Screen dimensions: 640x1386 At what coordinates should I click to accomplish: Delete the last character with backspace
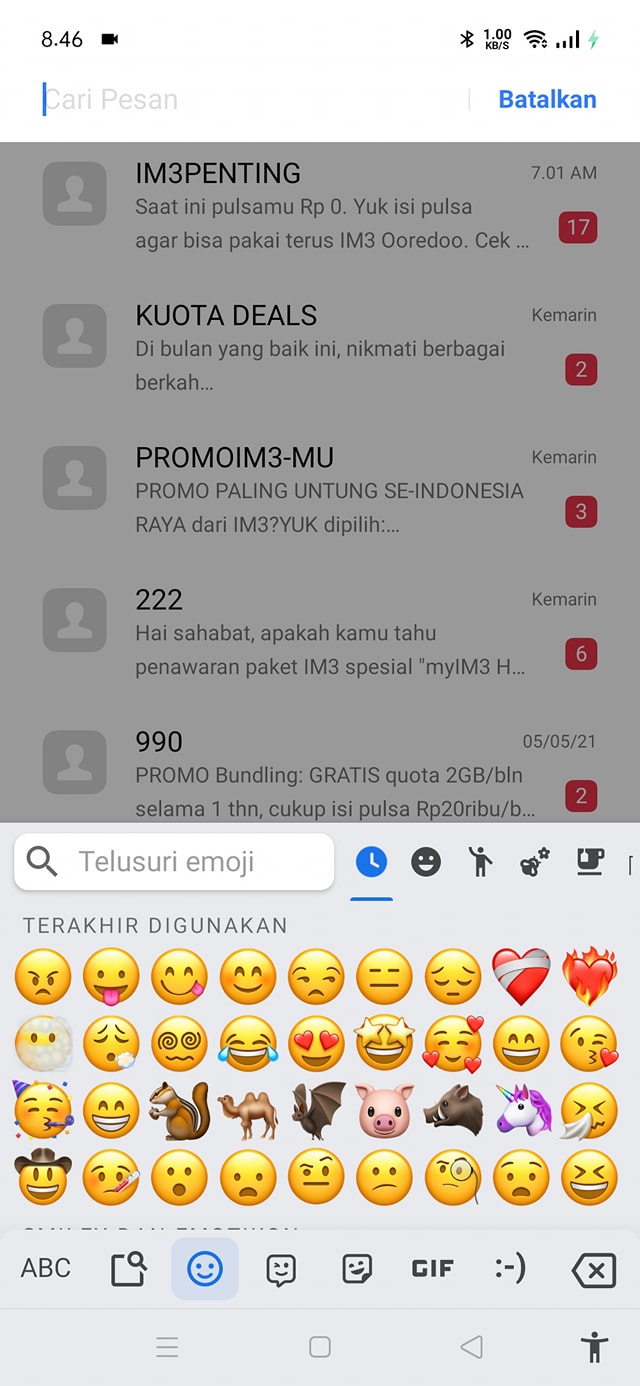pyautogui.click(x=593, y=1270)
